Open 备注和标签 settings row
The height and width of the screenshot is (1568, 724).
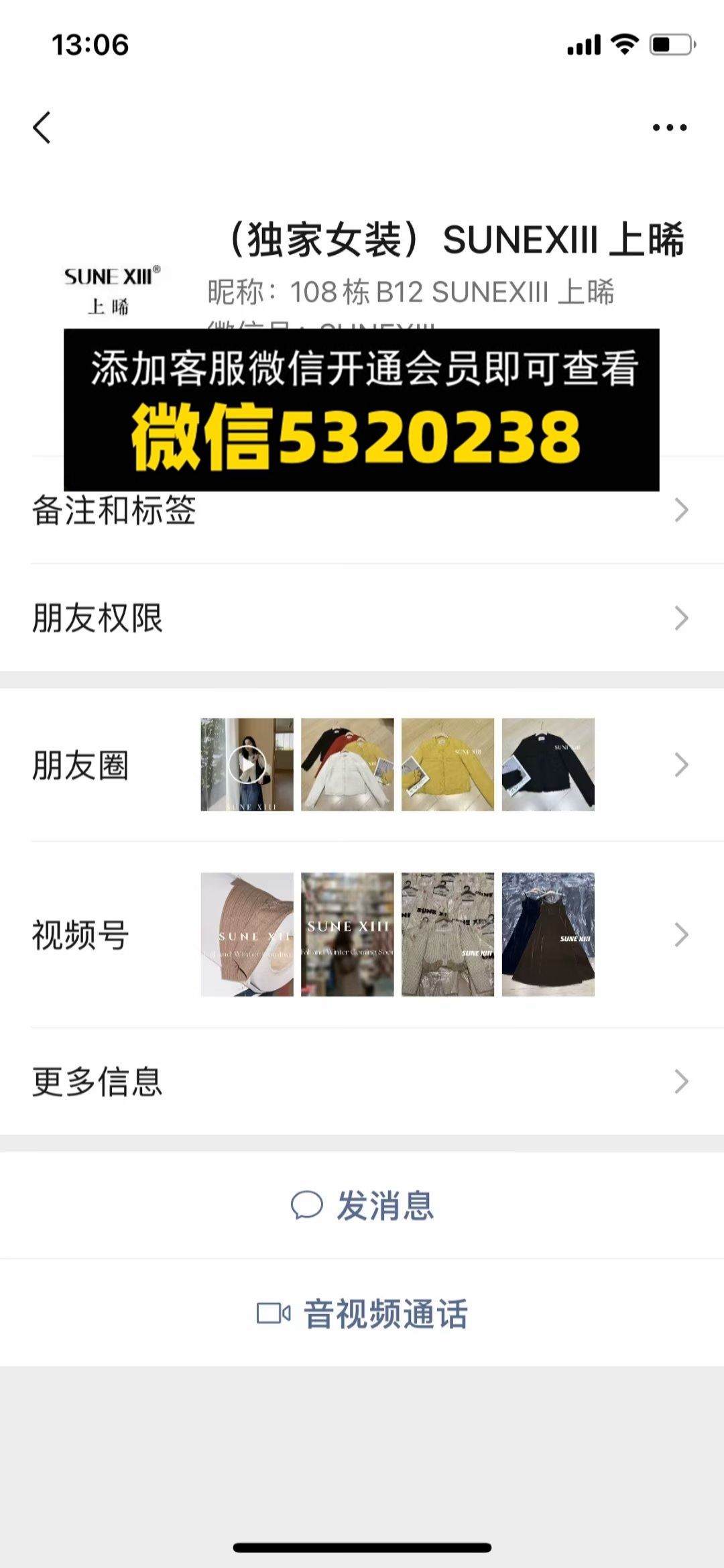click(362, 510)
